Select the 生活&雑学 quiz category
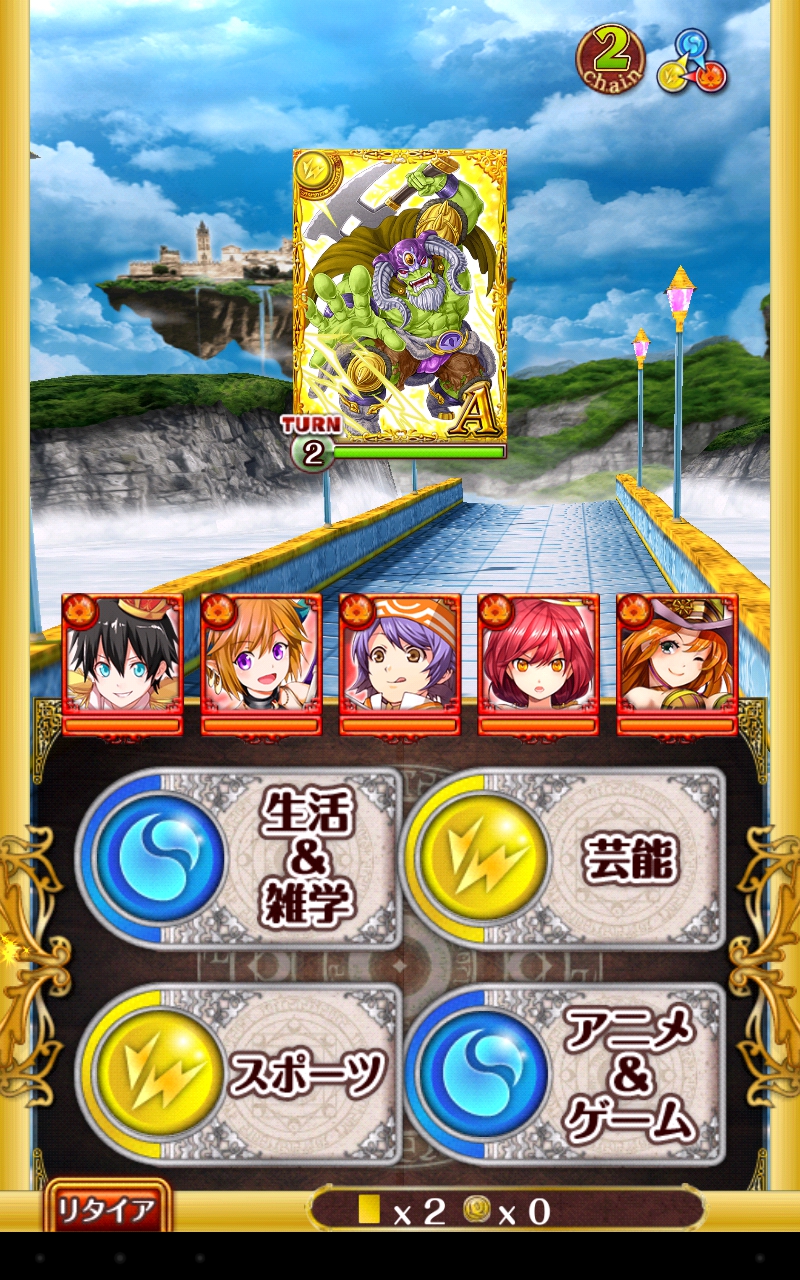The image size is (800, 1280). (240, 858)
